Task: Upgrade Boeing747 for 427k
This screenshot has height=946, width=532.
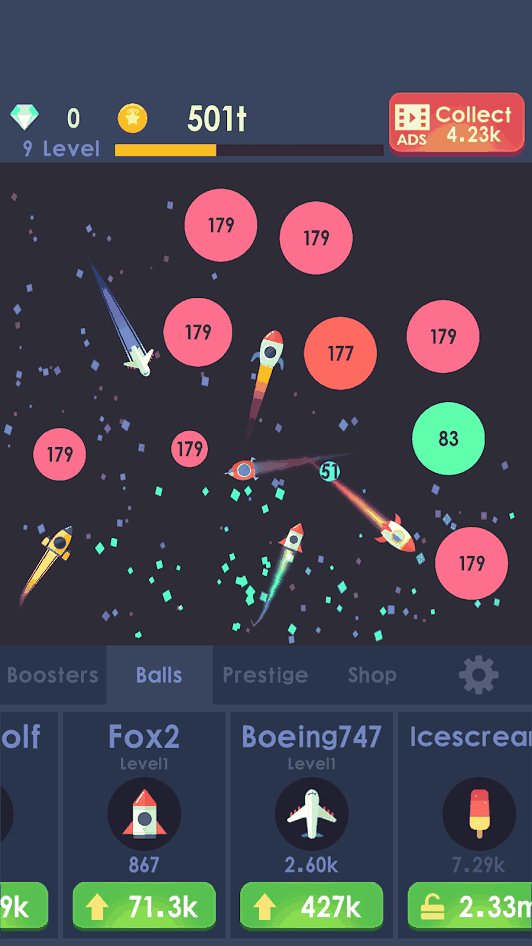Action: click(311, 907)
